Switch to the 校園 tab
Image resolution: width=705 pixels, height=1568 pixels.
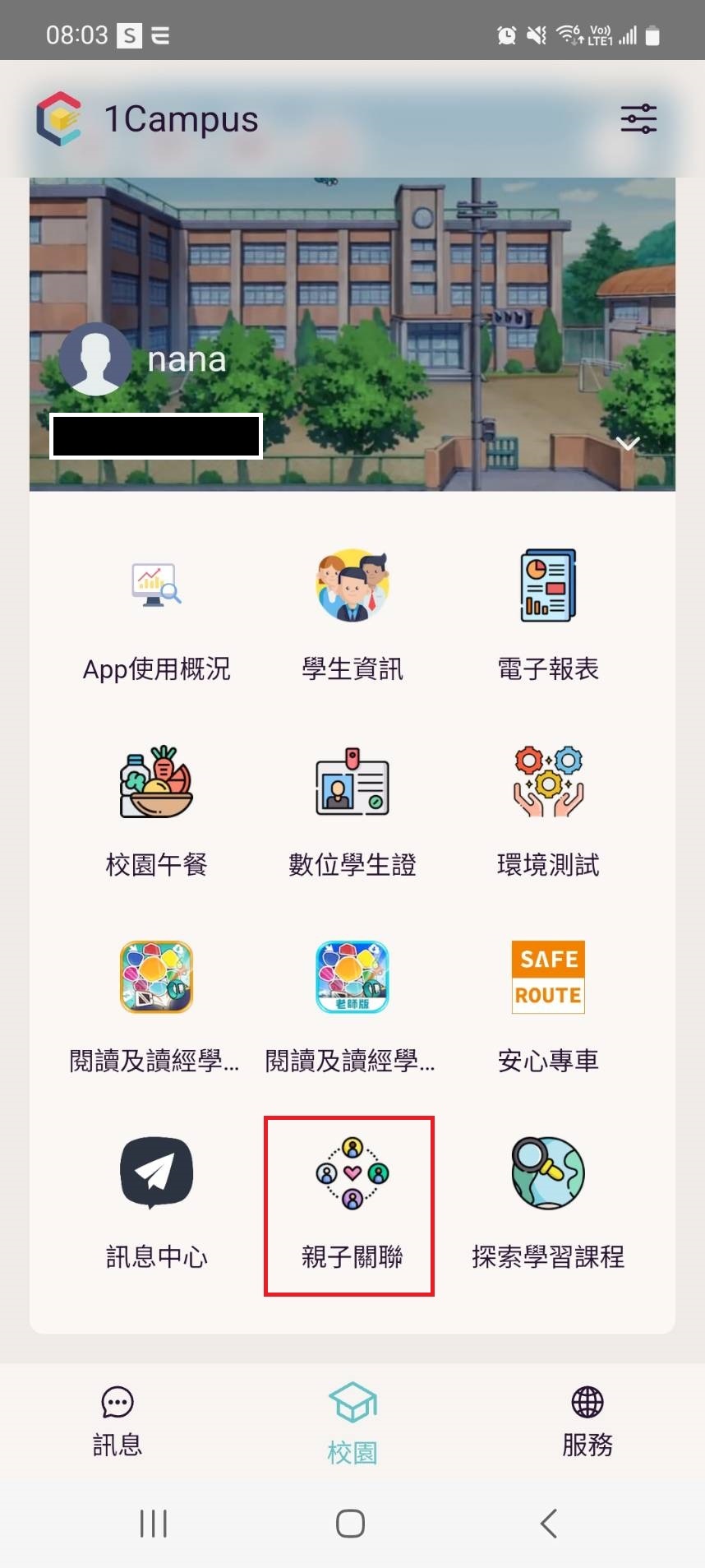352,1424
